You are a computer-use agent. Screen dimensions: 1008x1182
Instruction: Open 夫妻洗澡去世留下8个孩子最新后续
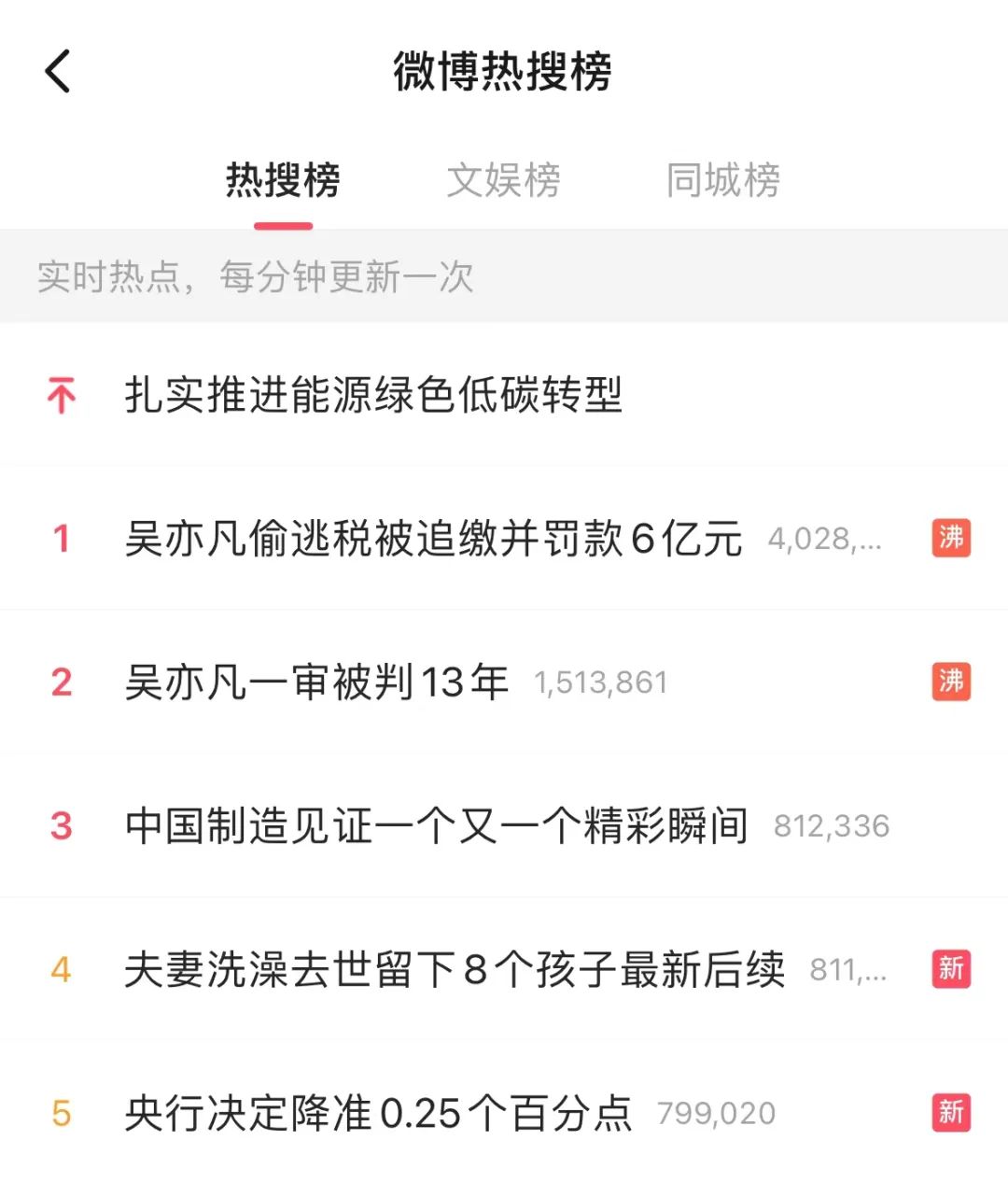coord(454,970)
